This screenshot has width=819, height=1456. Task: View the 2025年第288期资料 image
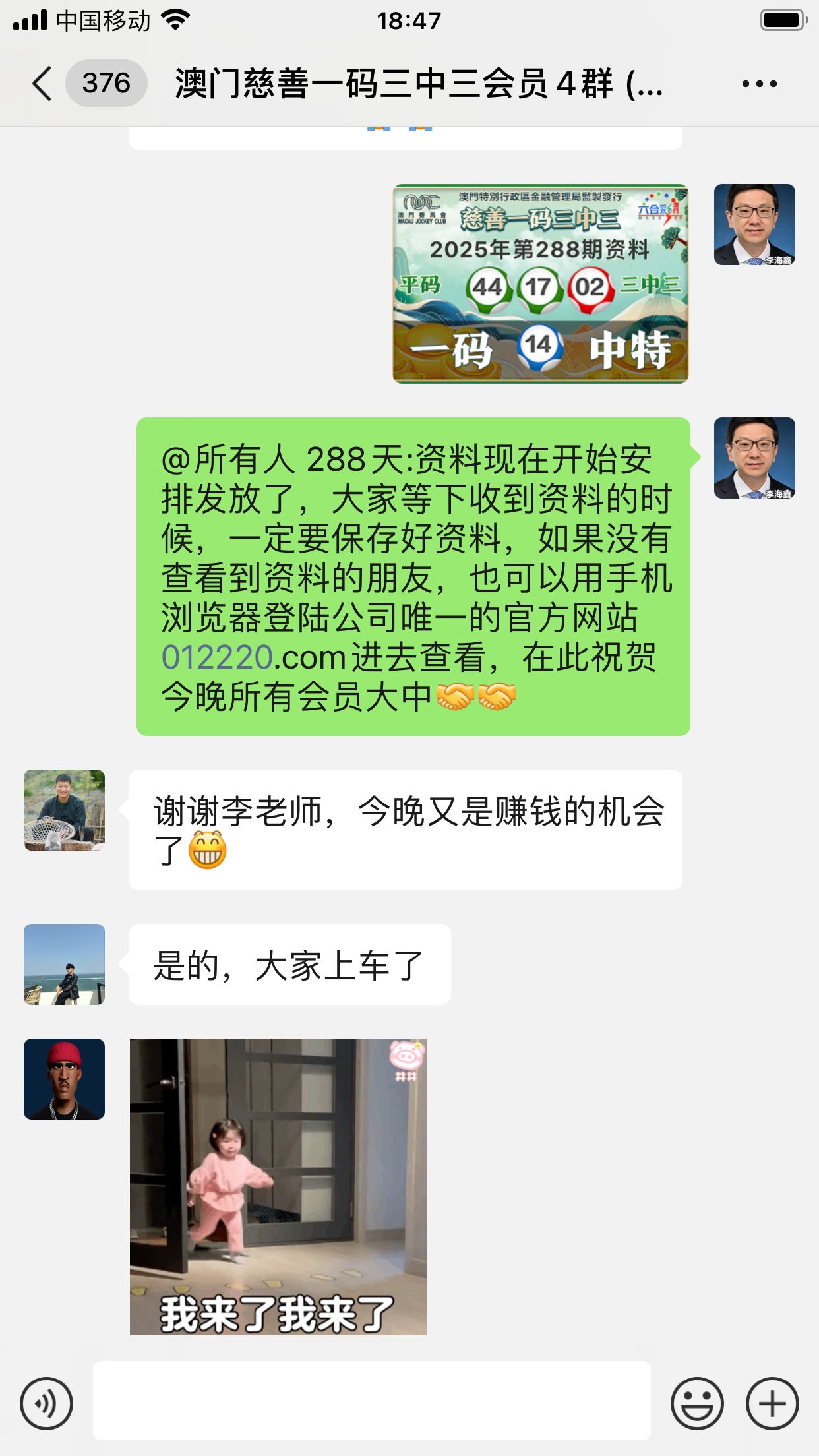coord(540,284)
